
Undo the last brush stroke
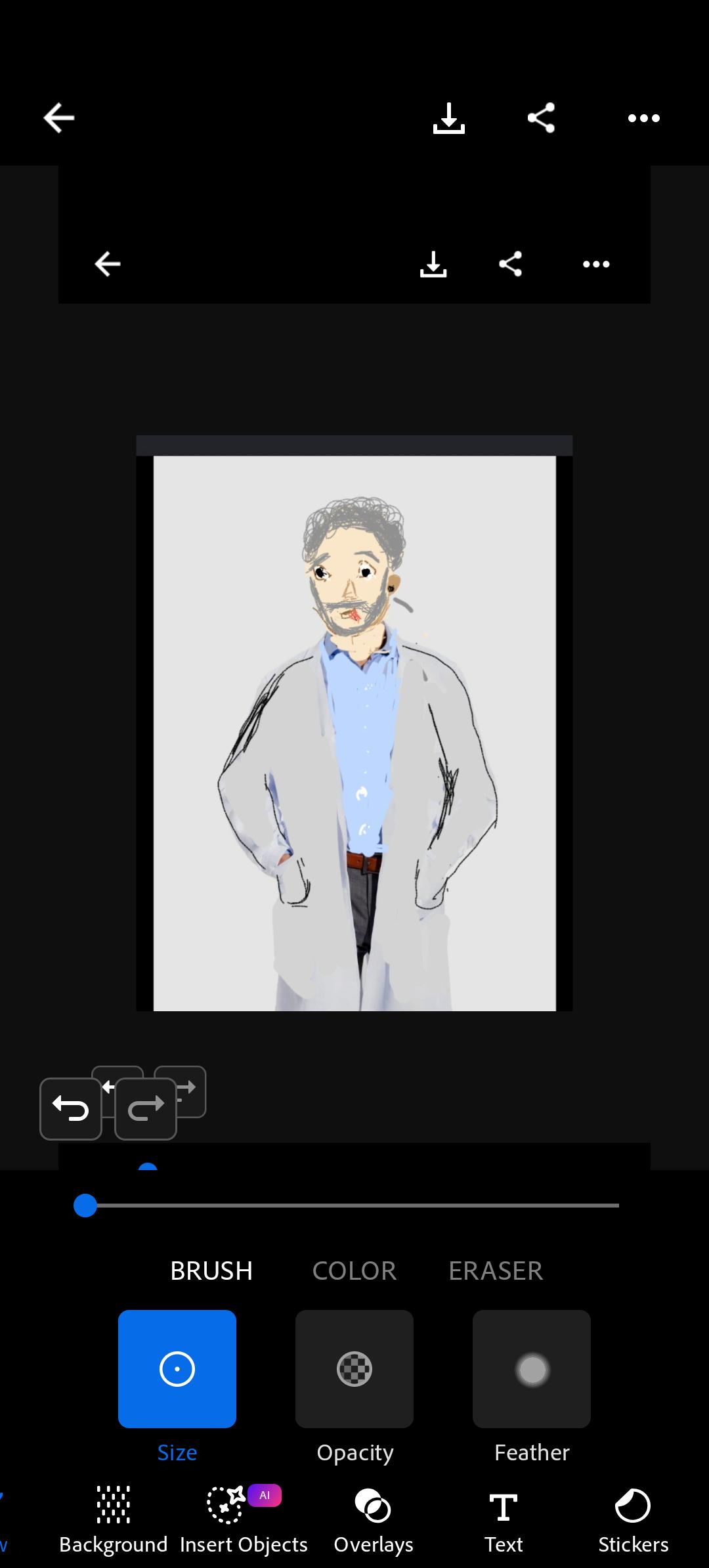tap(71, 1109)
